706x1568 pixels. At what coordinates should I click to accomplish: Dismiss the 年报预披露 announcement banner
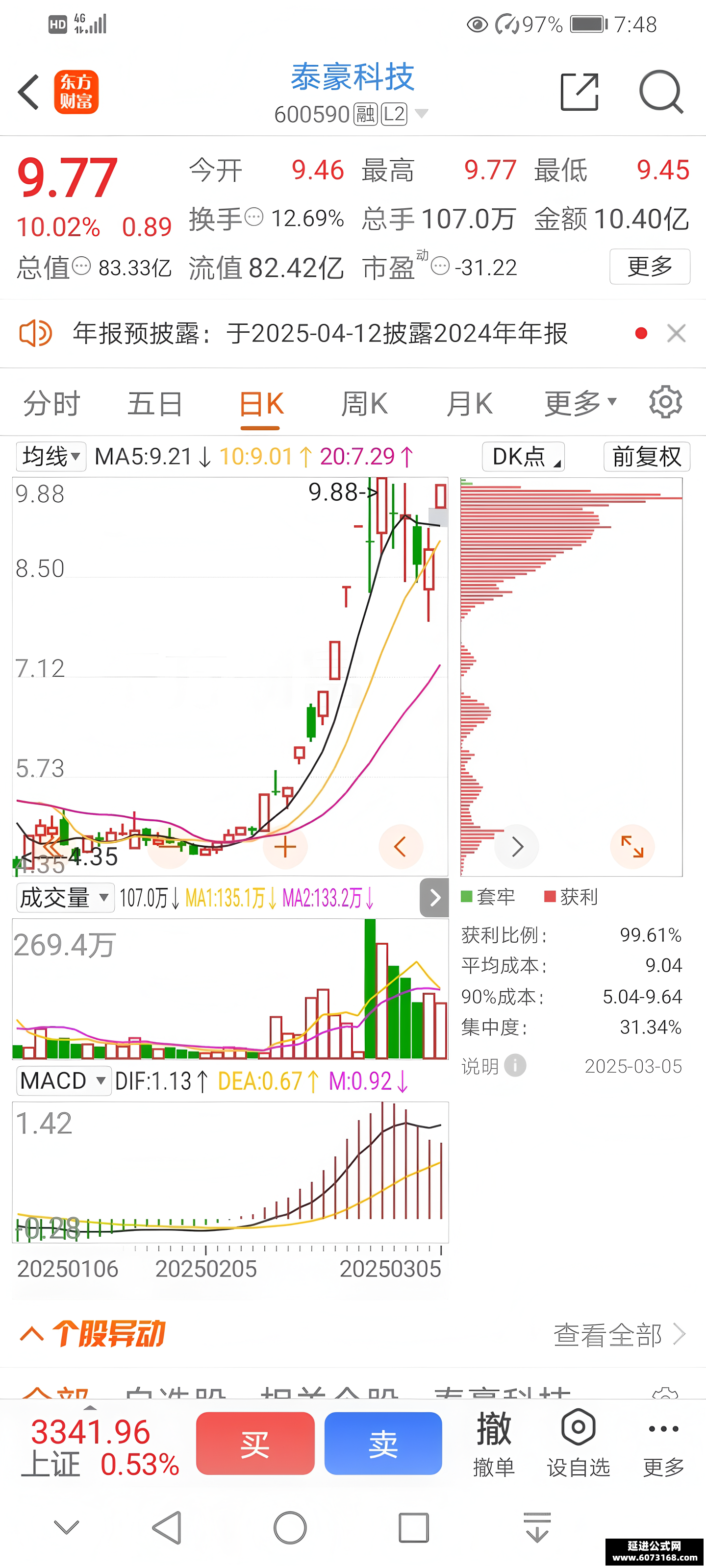(676, 333)
